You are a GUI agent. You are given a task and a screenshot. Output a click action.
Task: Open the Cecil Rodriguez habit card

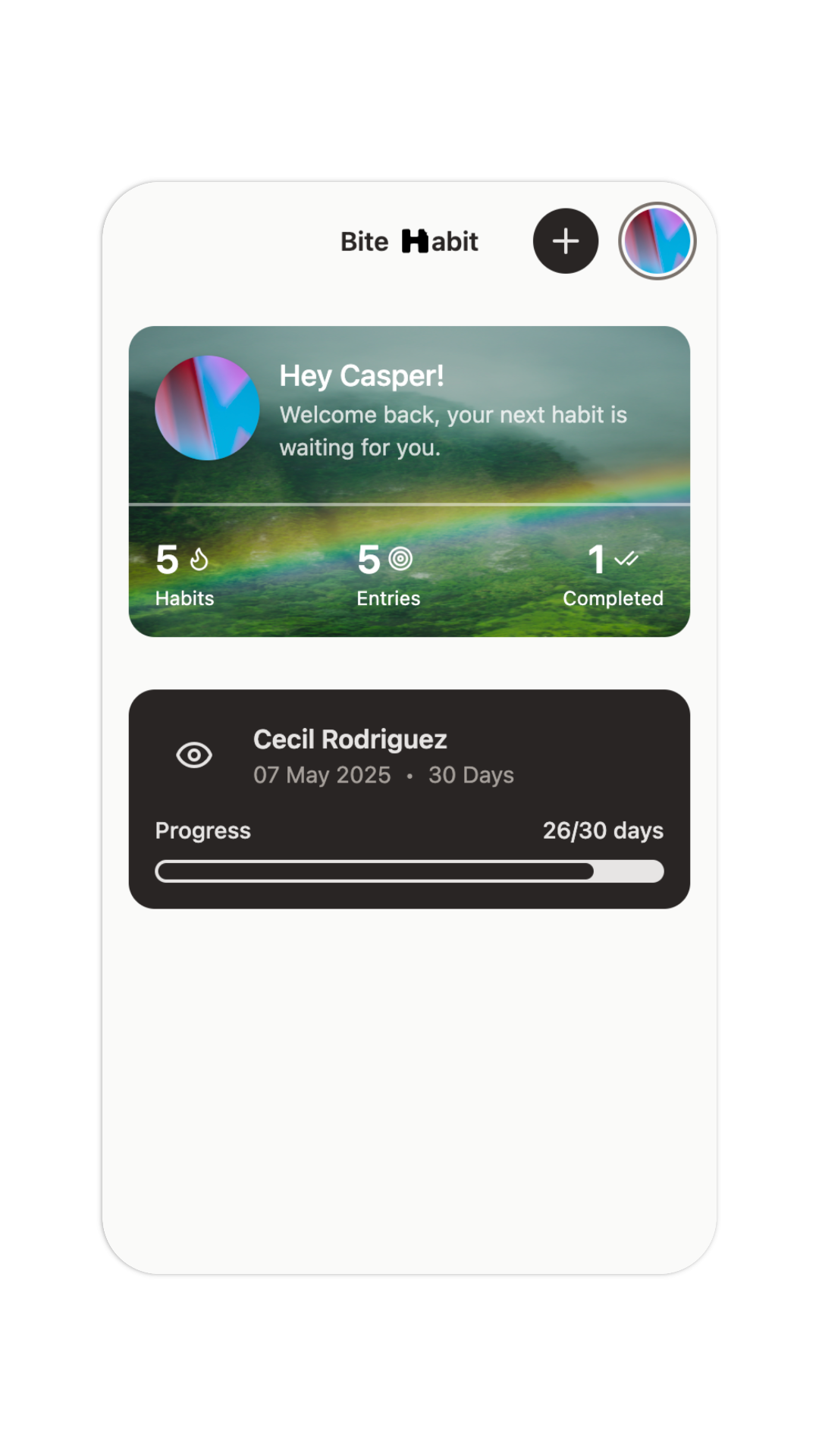(x=409, y=799)
